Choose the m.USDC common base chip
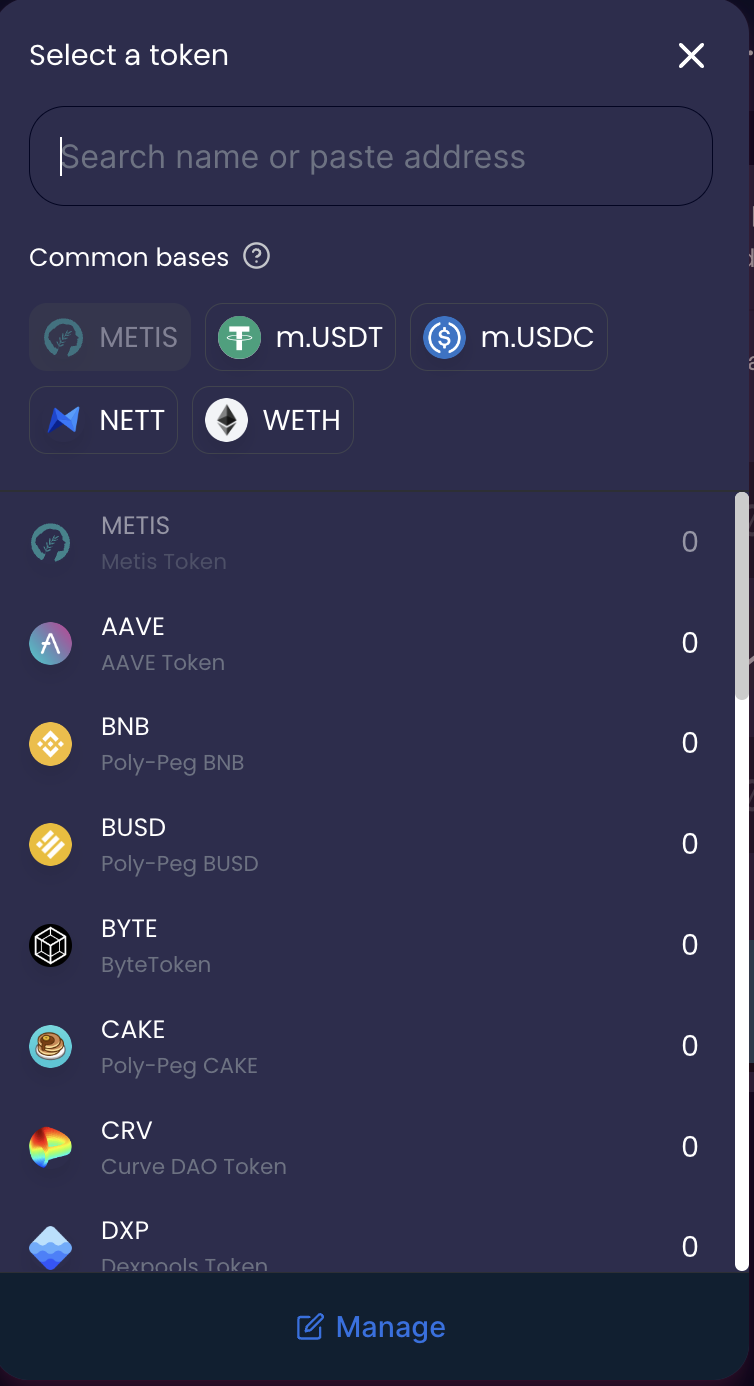The height and width of the screenshot is (1386, 754). click(x=509, y=337)
